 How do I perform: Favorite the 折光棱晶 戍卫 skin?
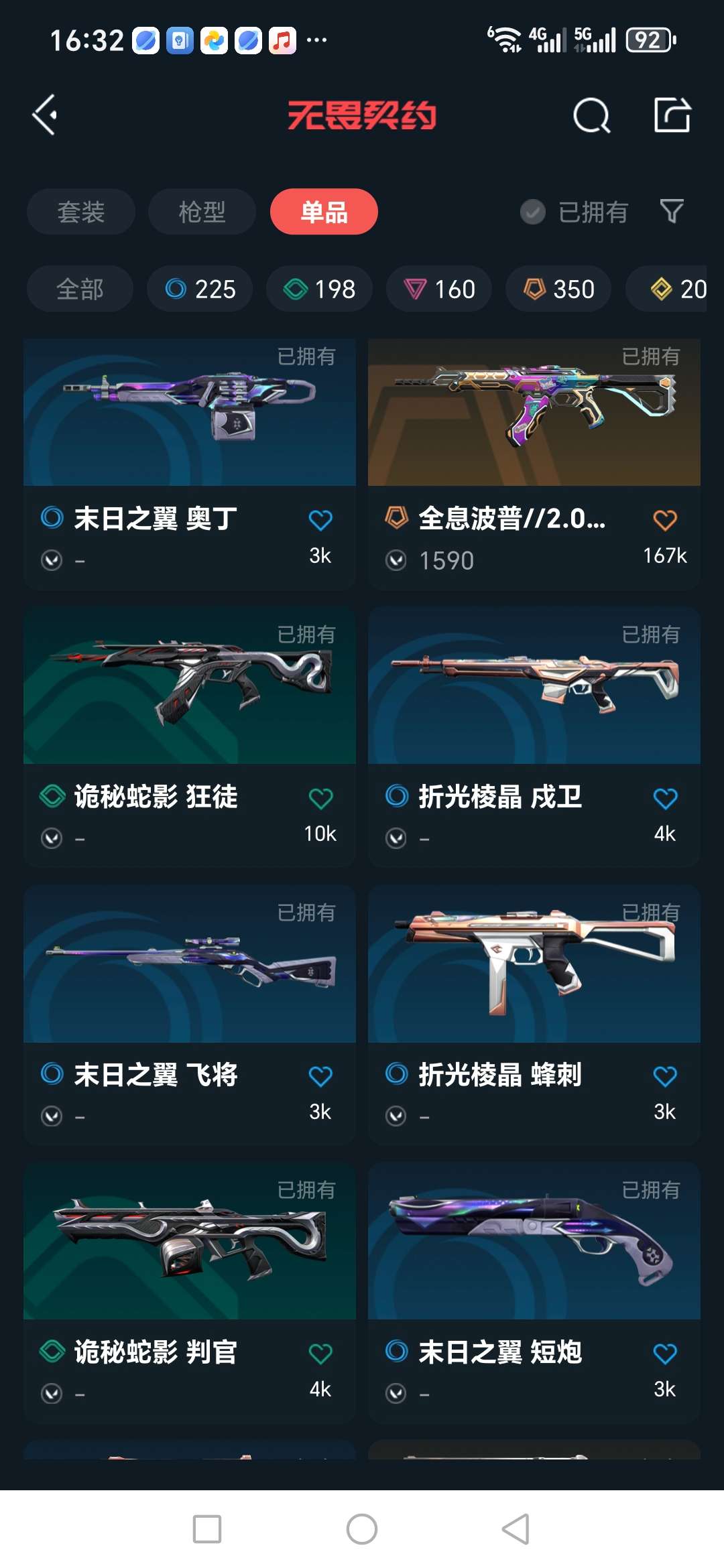665,797
